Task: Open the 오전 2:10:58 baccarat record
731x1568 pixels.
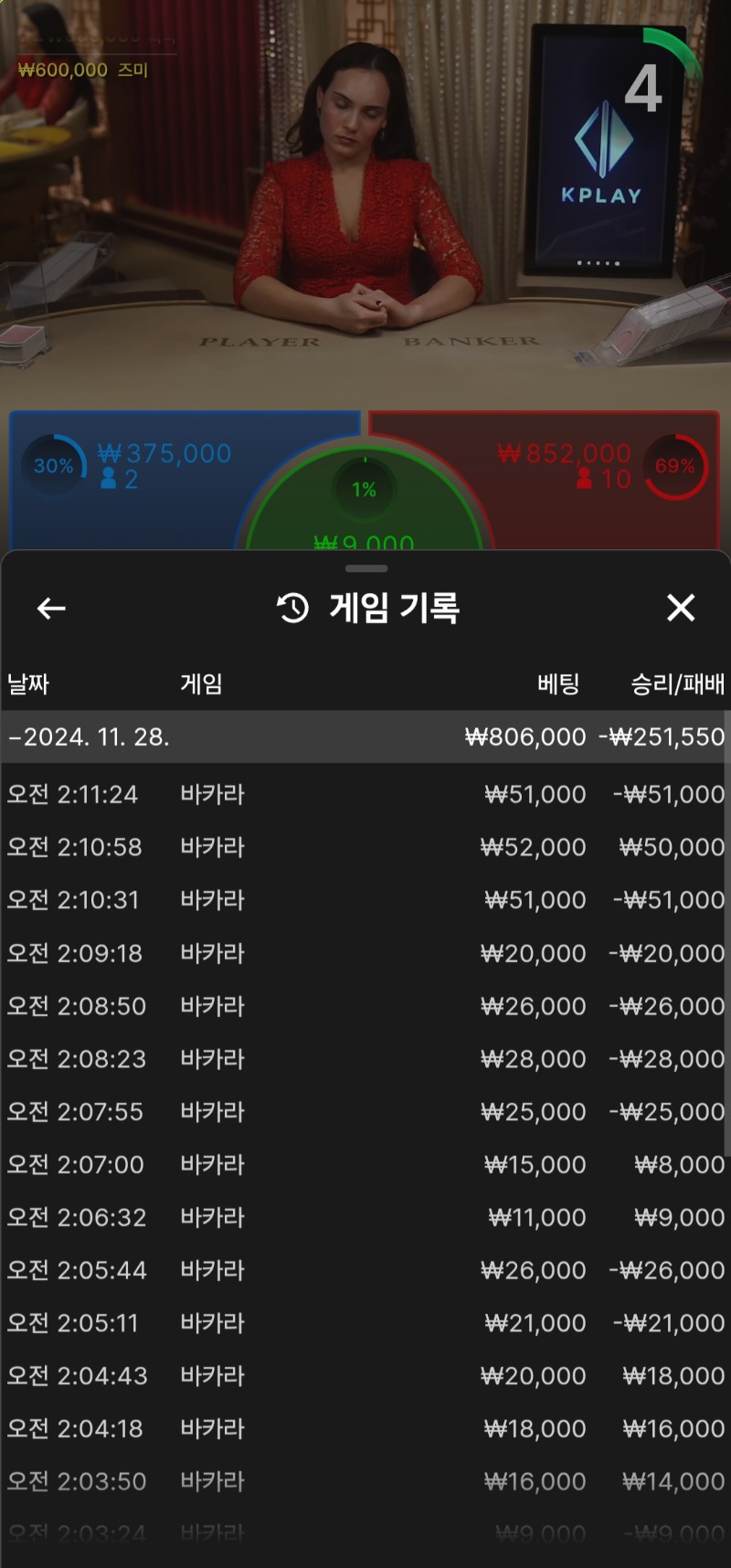Action: pos(365,847)
